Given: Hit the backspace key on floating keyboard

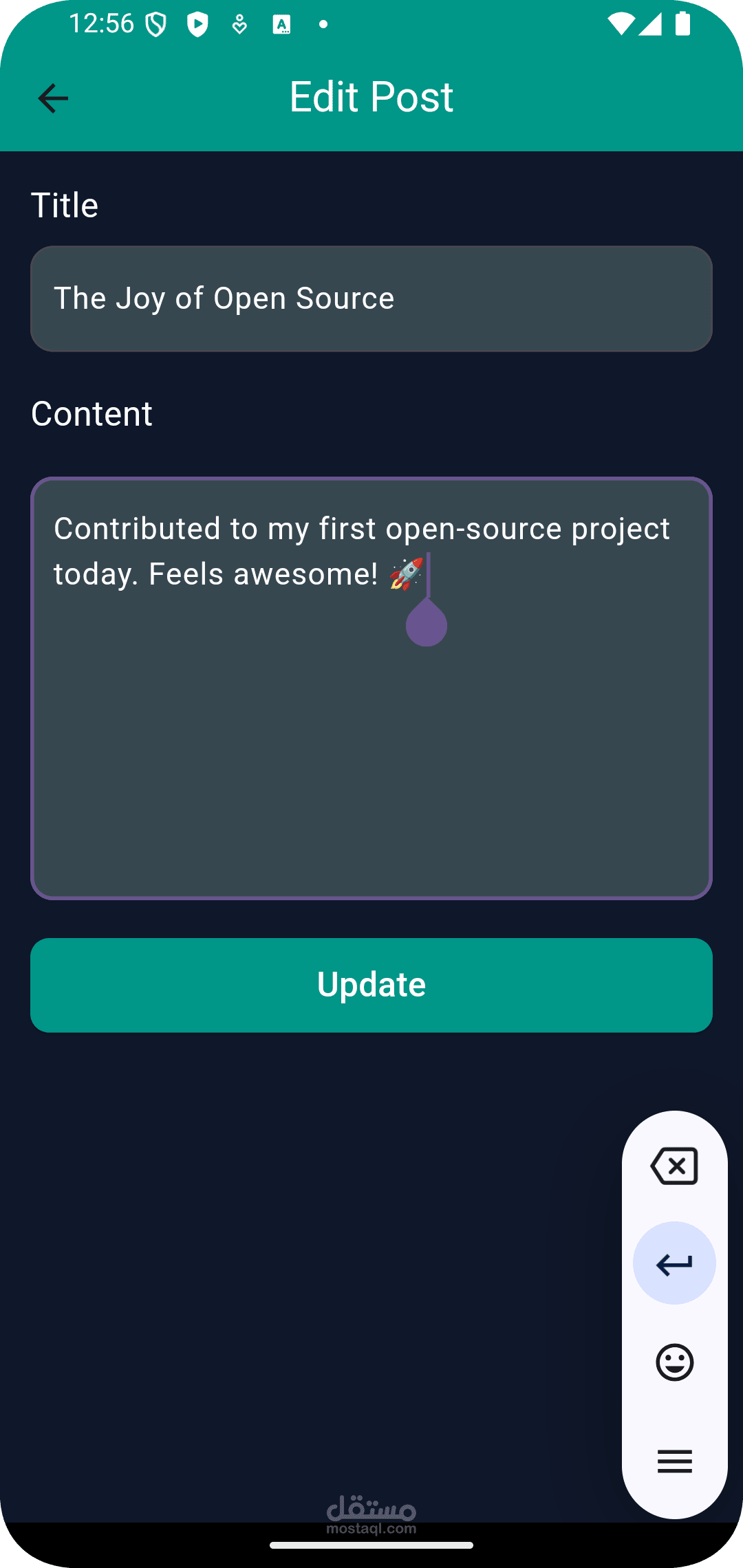Looking at the screenshot, I should point(674,1166).
